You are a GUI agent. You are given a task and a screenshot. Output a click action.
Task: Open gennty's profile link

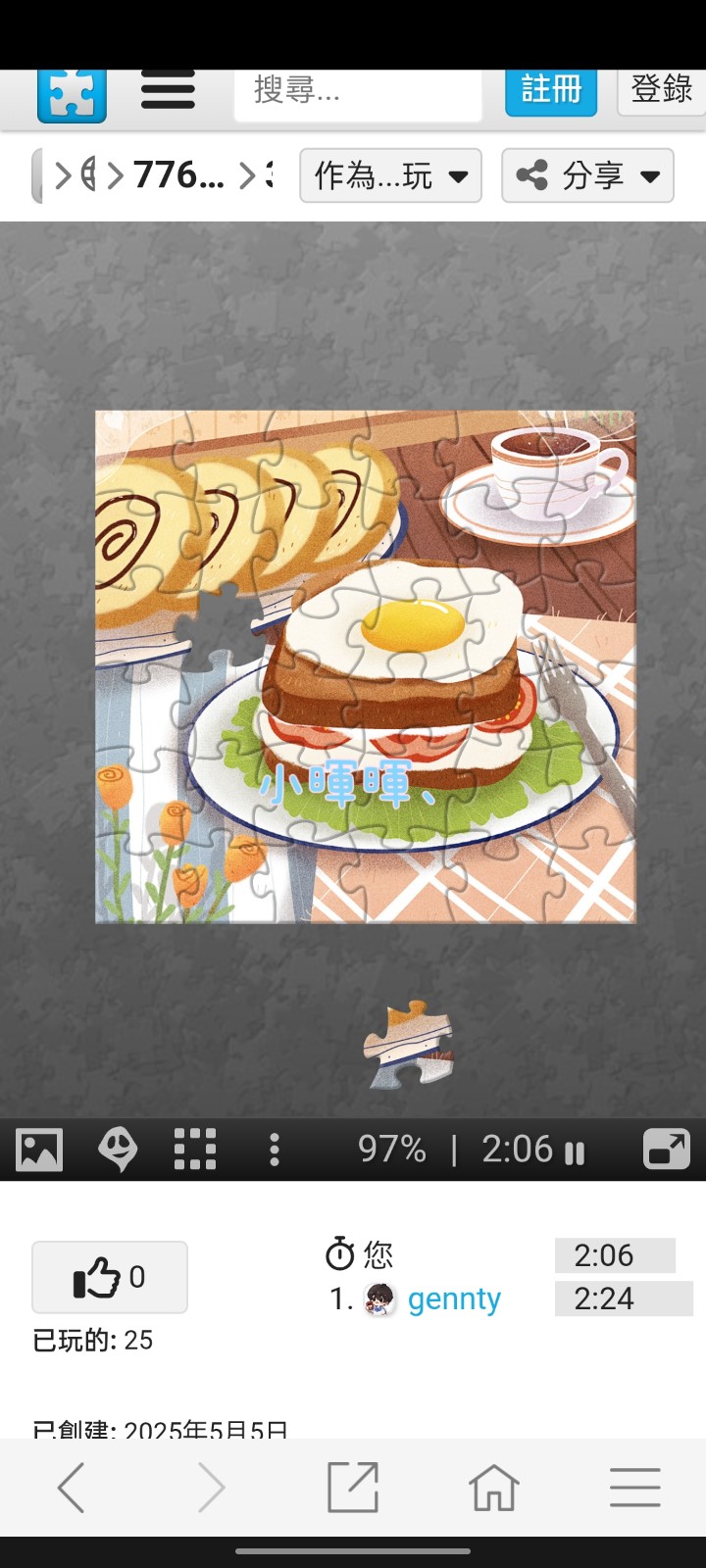(x=454, y=1298)
